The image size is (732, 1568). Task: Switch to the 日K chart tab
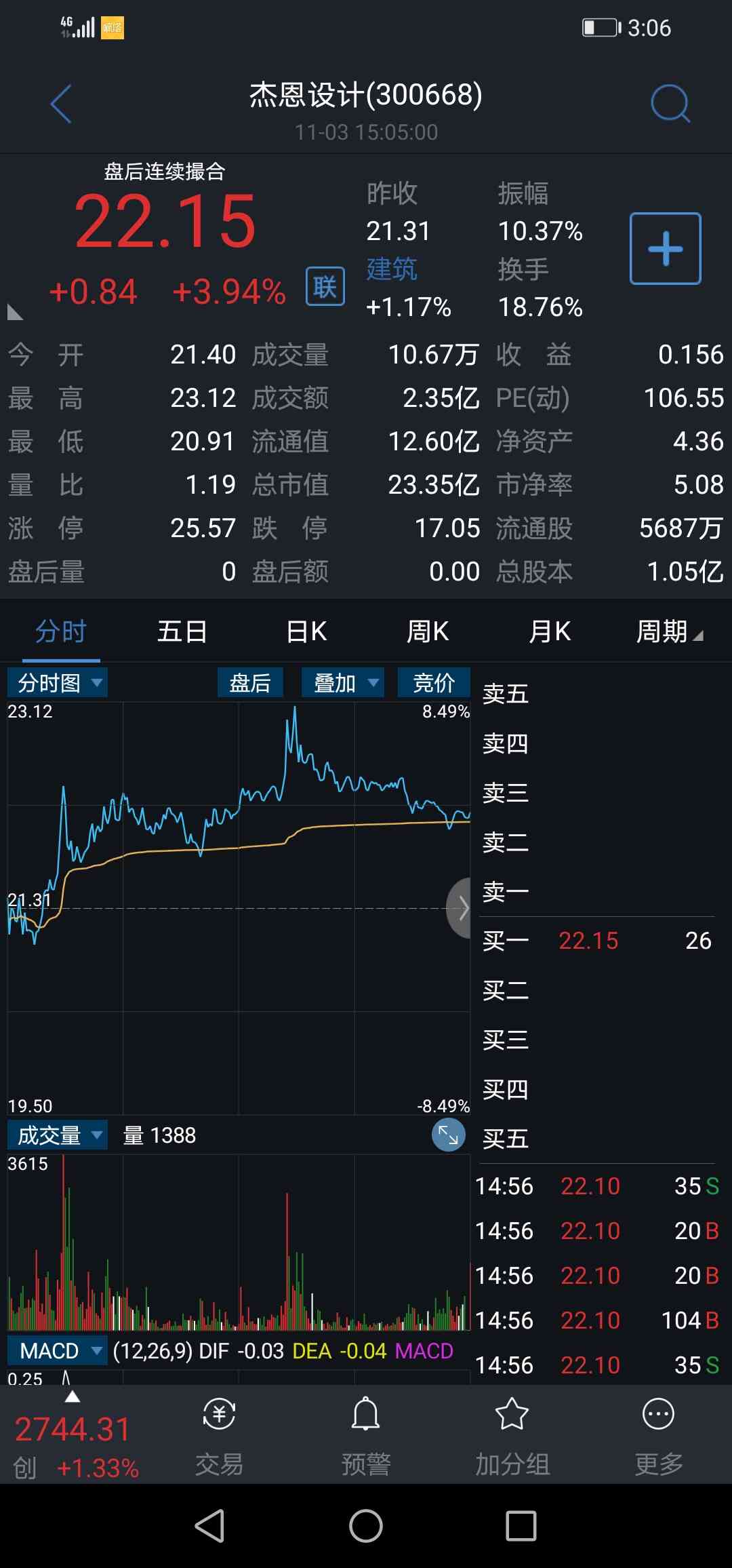[306, 631]
